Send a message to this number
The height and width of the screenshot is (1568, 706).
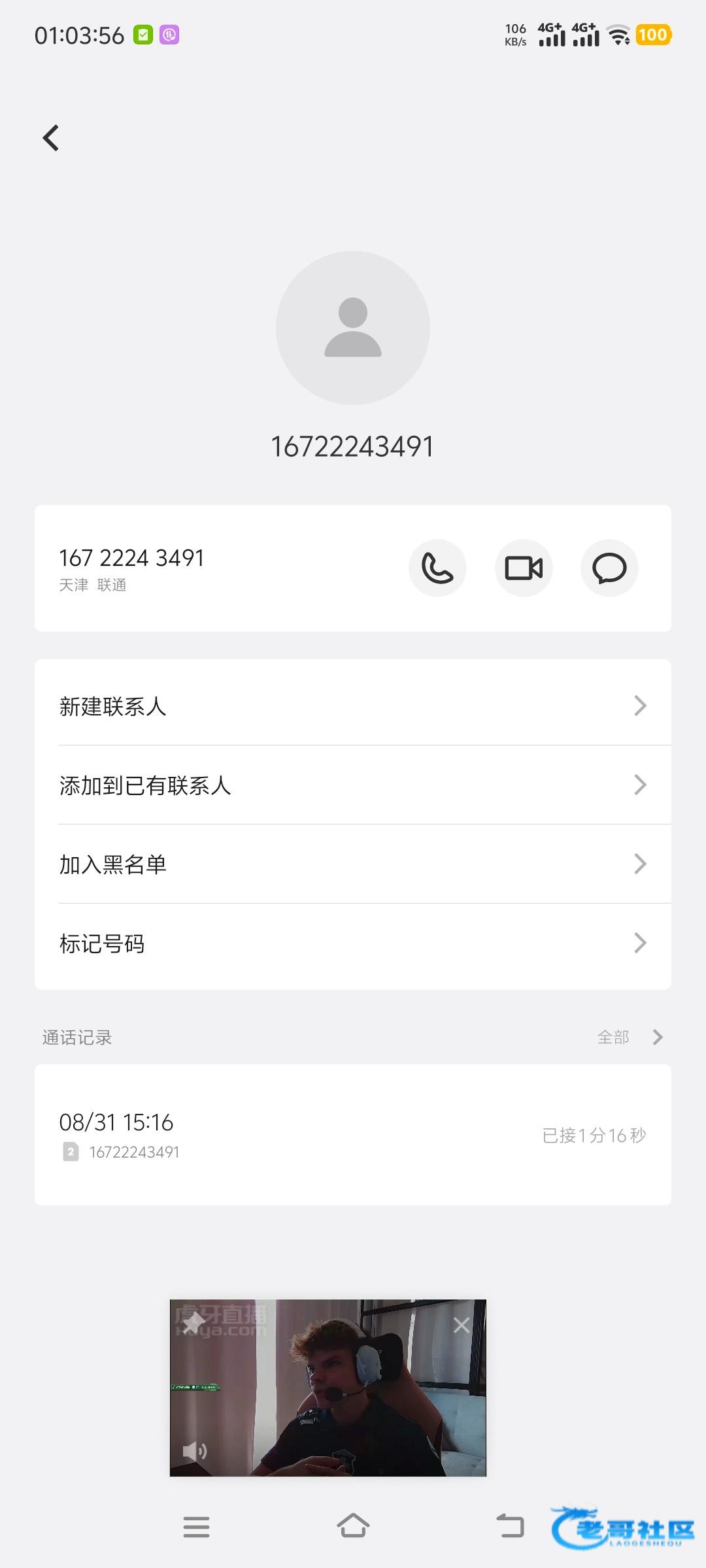coord(609,568)
